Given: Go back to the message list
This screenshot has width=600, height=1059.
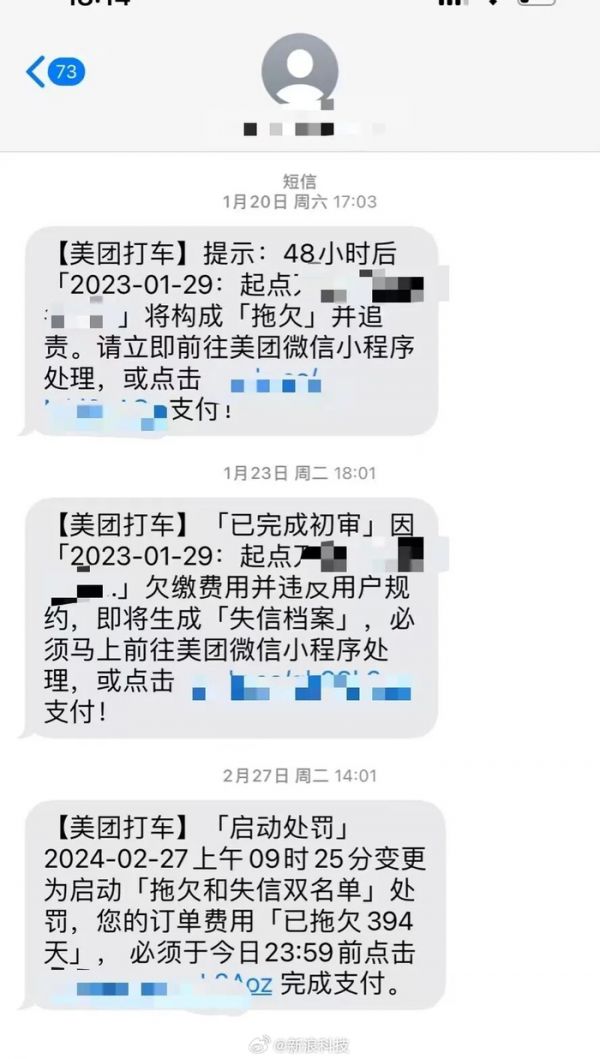Looking at the screenshot, I should point(53,72).
